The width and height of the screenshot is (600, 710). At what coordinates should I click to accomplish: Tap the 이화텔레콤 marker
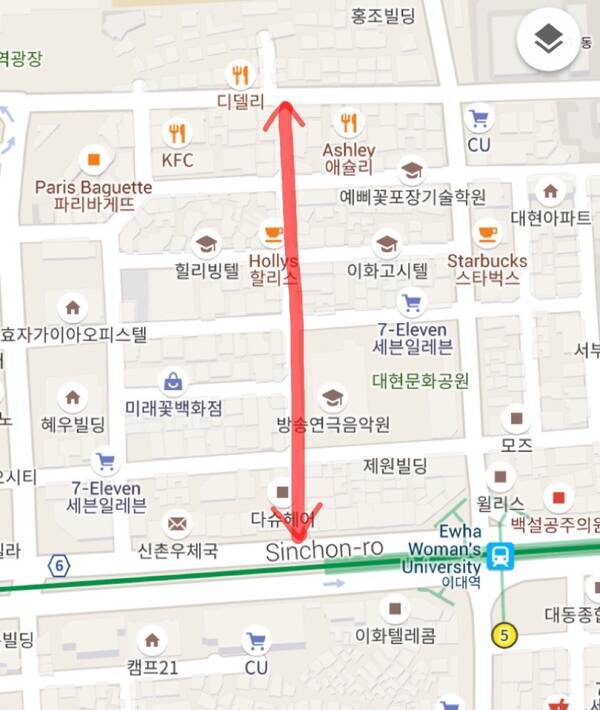click(396, 607)
